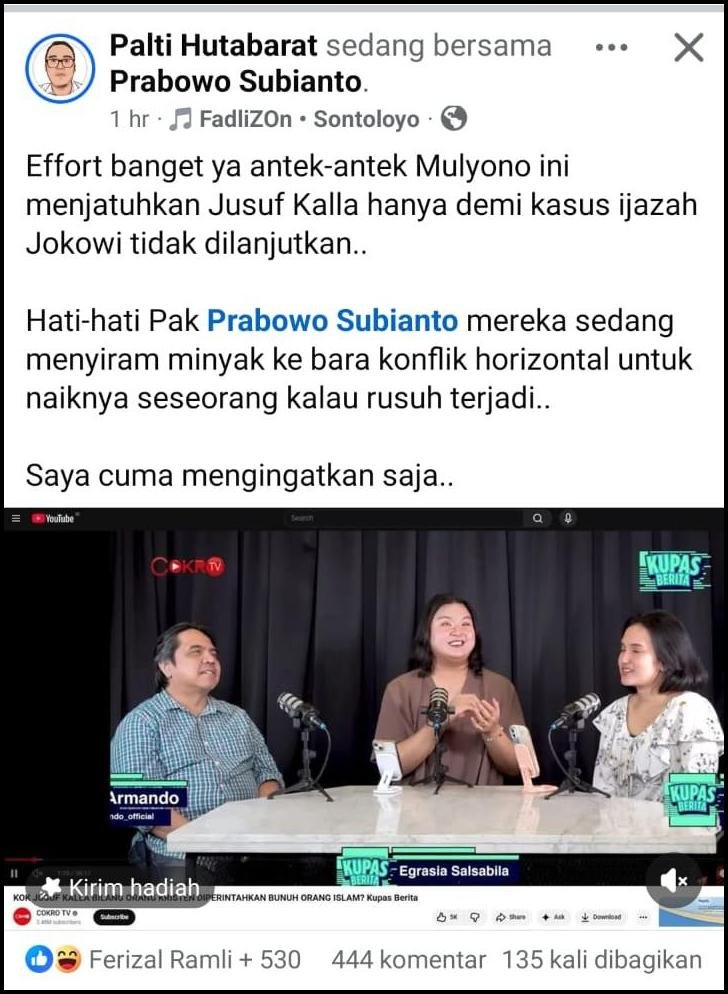Open Palti Hutabarat's name link

pyautogui.click(x=213, y=45)
